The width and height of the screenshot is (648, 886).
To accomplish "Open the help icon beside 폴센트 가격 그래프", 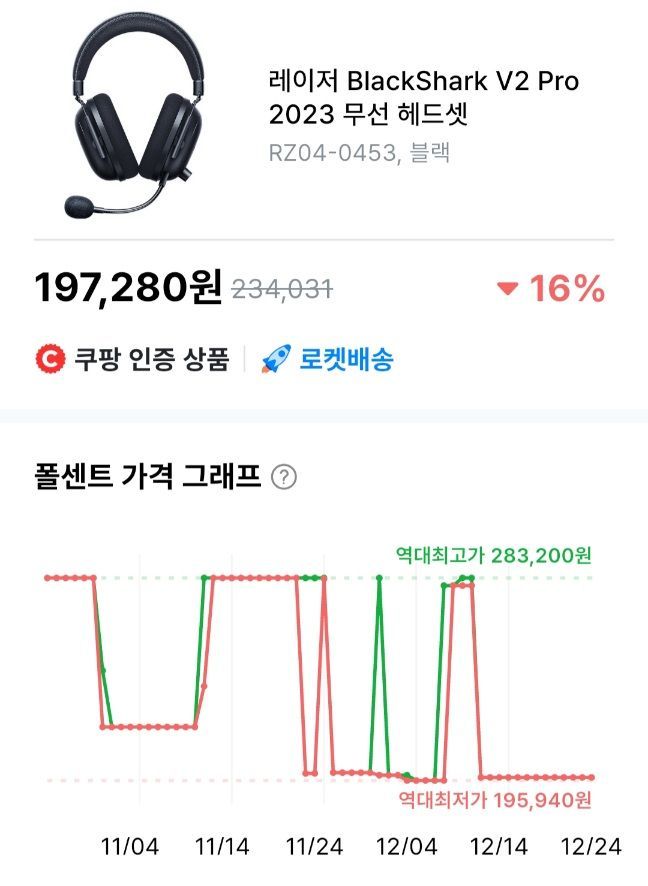I will coord(285,478).
